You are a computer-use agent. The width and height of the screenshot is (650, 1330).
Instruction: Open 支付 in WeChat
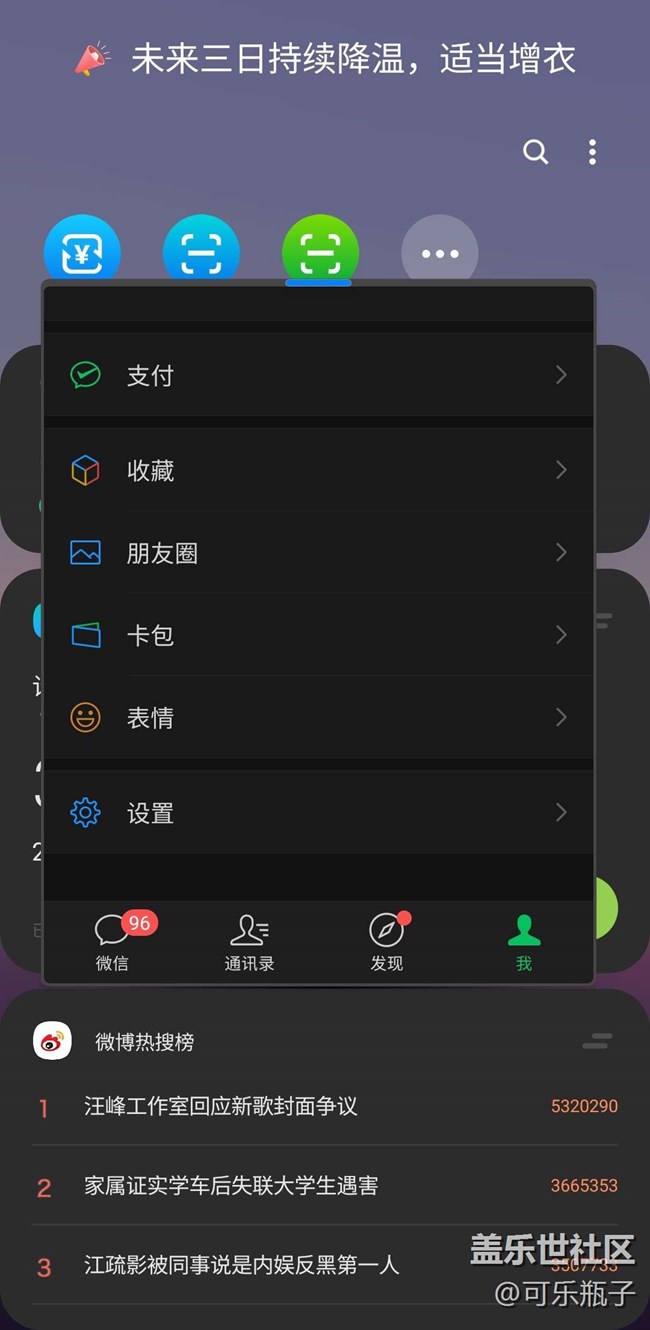point(318,375)
